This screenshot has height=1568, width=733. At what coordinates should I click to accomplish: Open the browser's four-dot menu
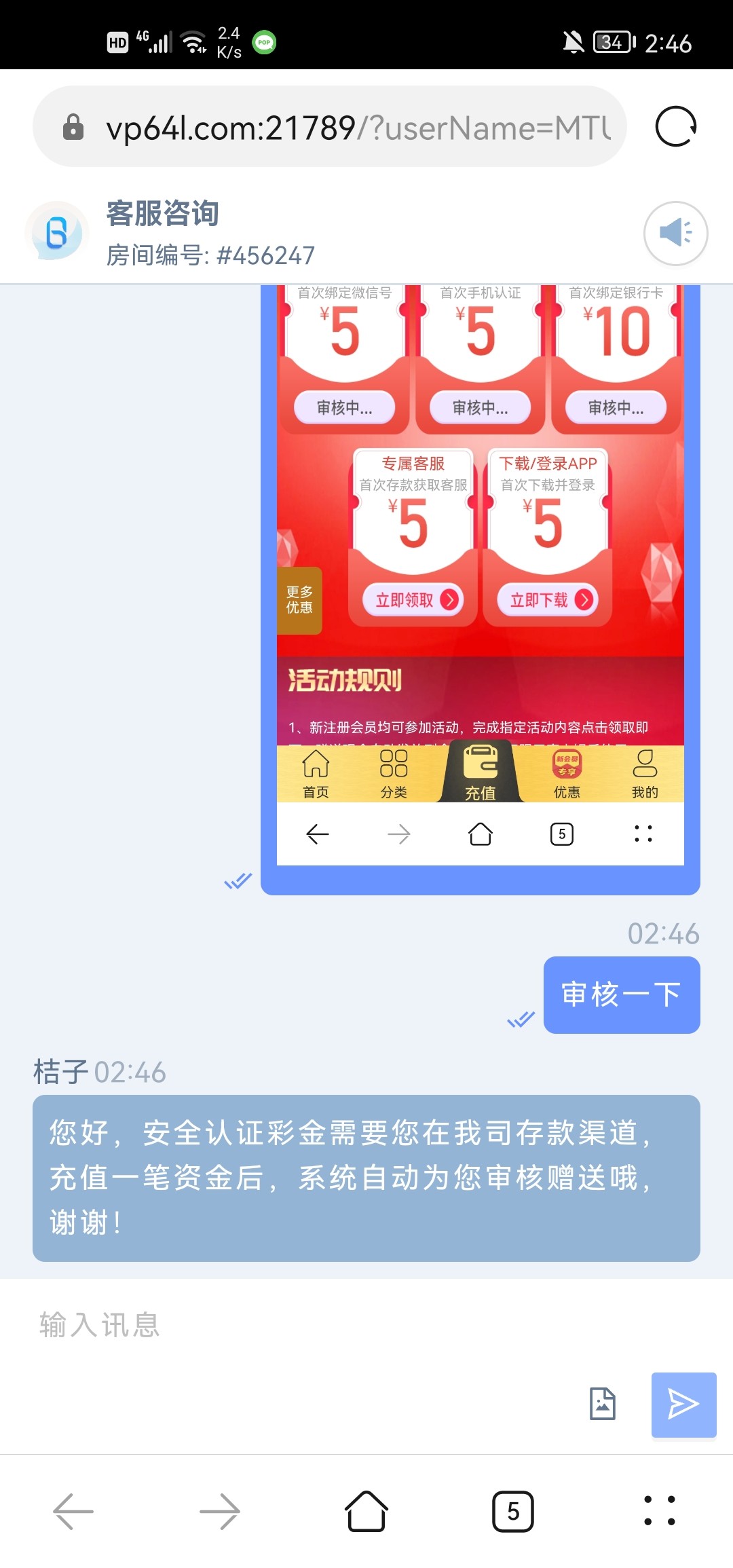659,1511
